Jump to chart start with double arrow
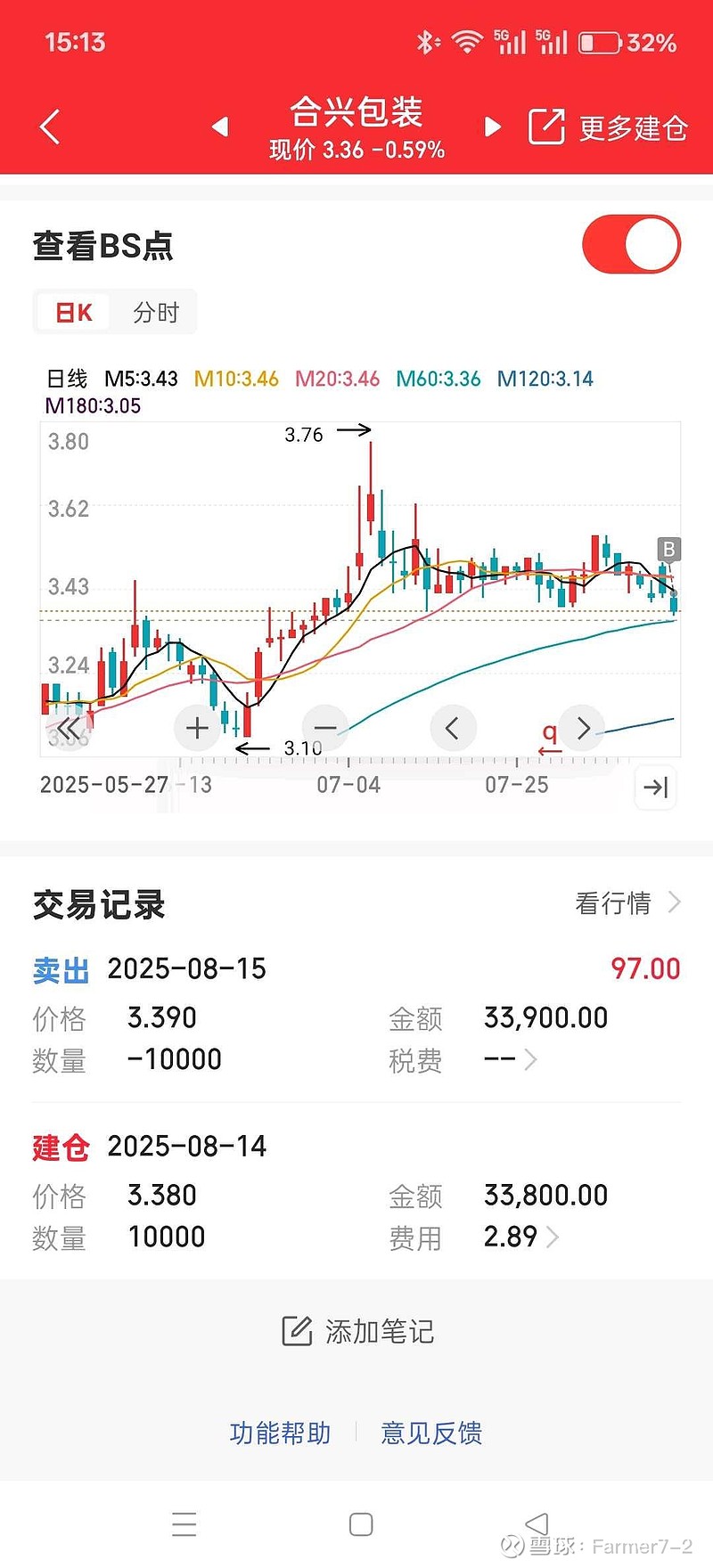The width and height of the screenshot is (713, 1568). pos(68,728)
